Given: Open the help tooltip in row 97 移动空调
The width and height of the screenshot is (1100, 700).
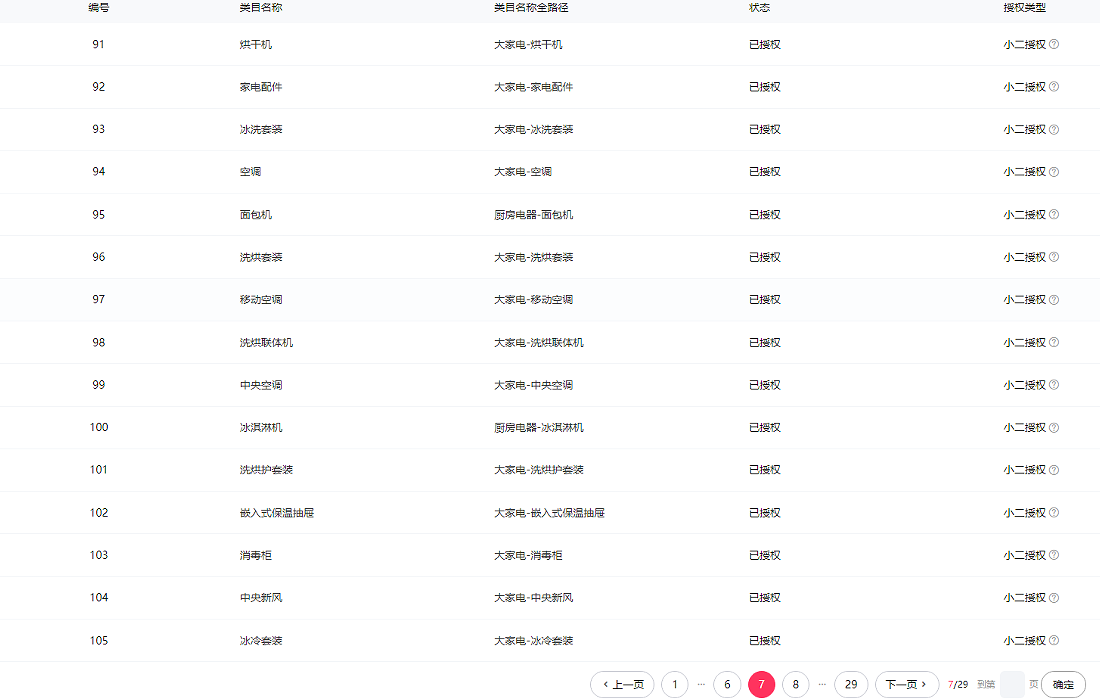Looking at the screenshot, I should click(1054, 300).
